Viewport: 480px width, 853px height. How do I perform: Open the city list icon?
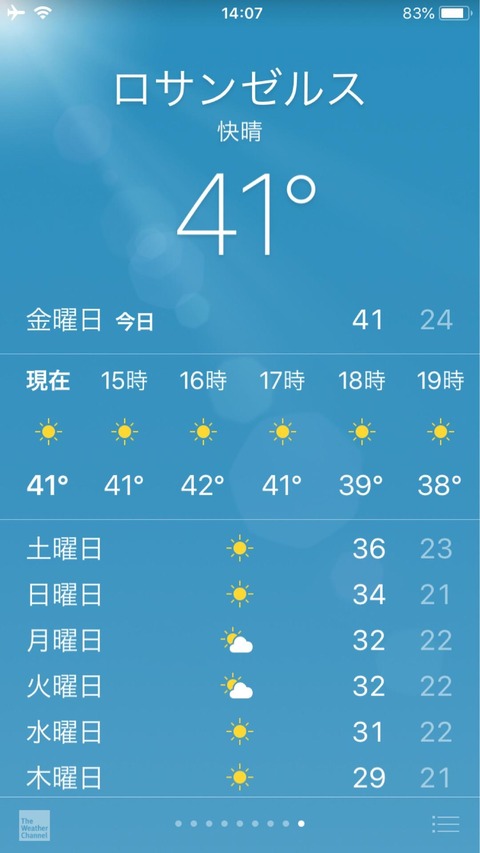(x=446, y=824)
